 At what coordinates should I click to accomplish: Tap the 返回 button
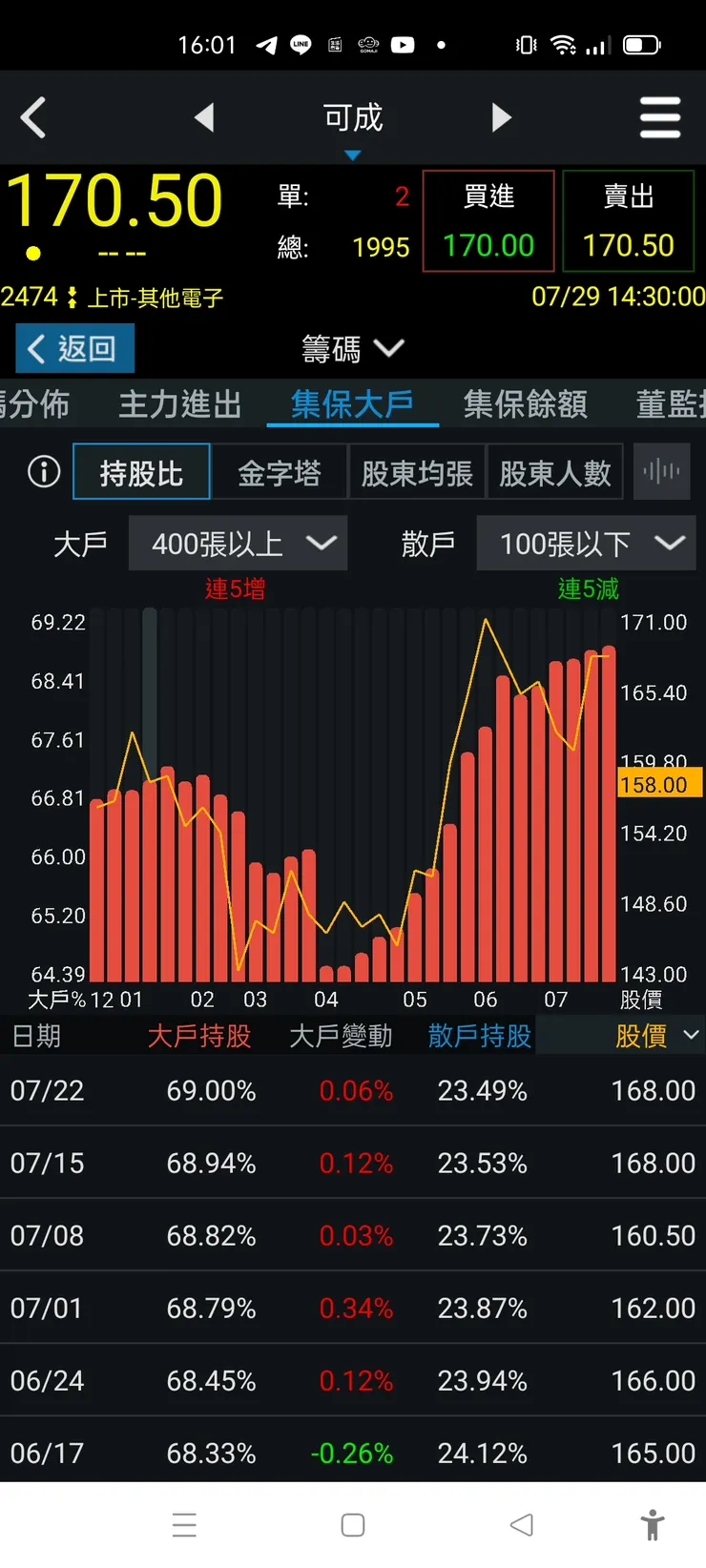[x=74, y=348]
